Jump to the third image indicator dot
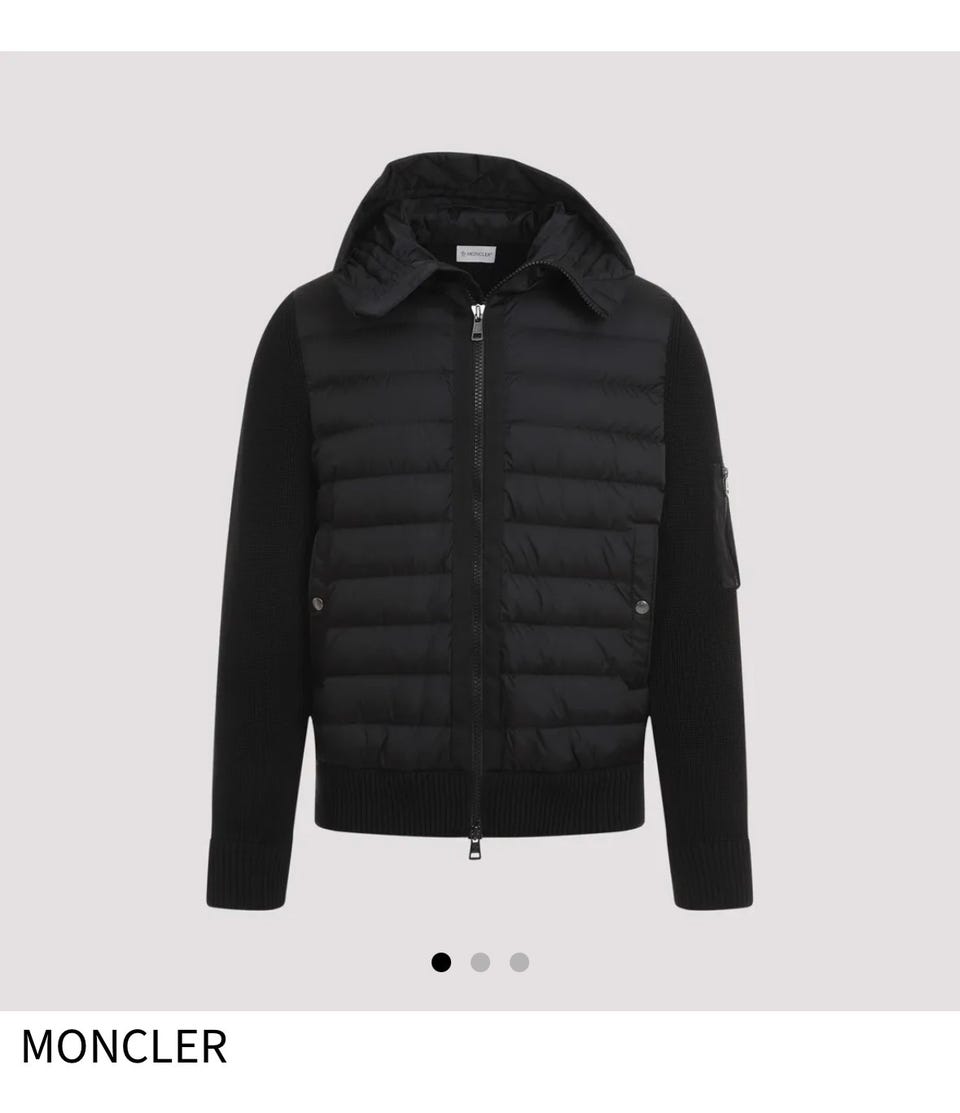The image size is (960, 1113). (x=519, y=963)
